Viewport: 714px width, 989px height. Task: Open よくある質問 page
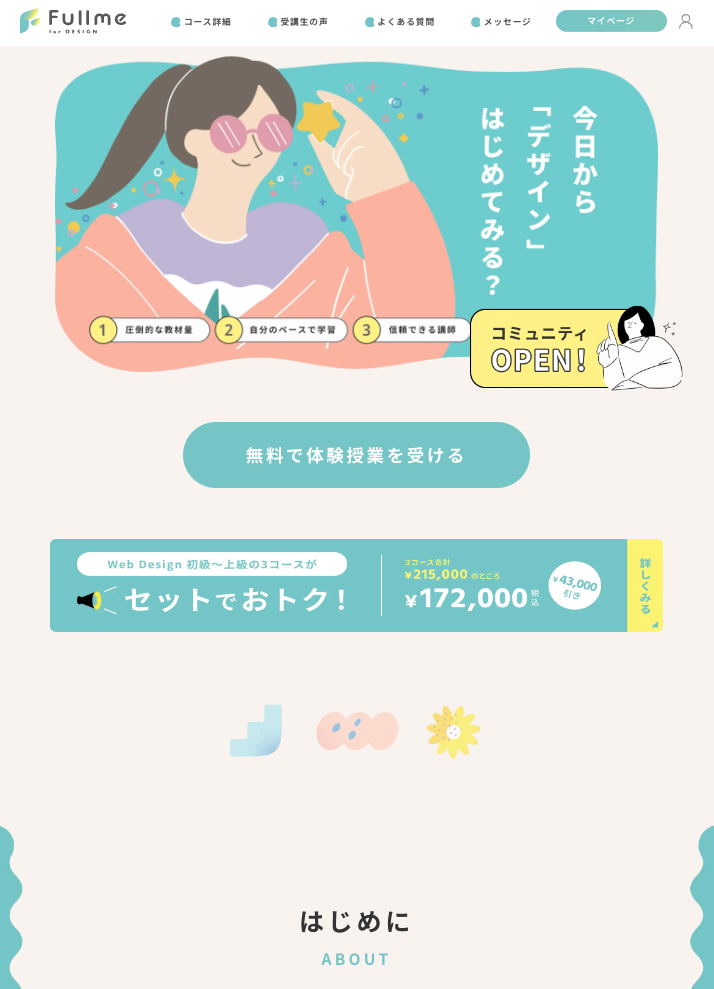(x=400, y=21)
